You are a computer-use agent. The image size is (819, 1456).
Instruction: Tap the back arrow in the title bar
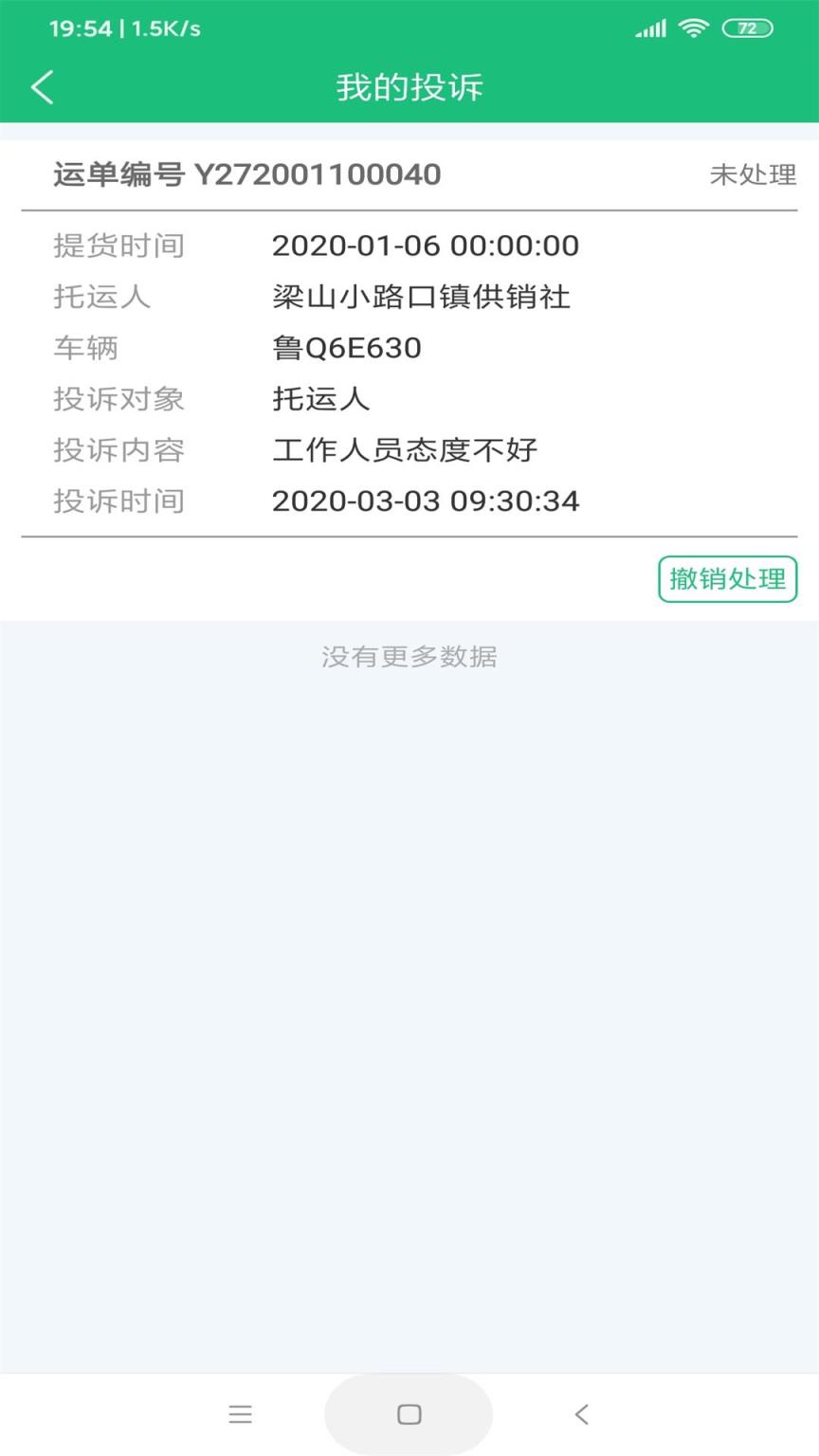tap(42, 86)
